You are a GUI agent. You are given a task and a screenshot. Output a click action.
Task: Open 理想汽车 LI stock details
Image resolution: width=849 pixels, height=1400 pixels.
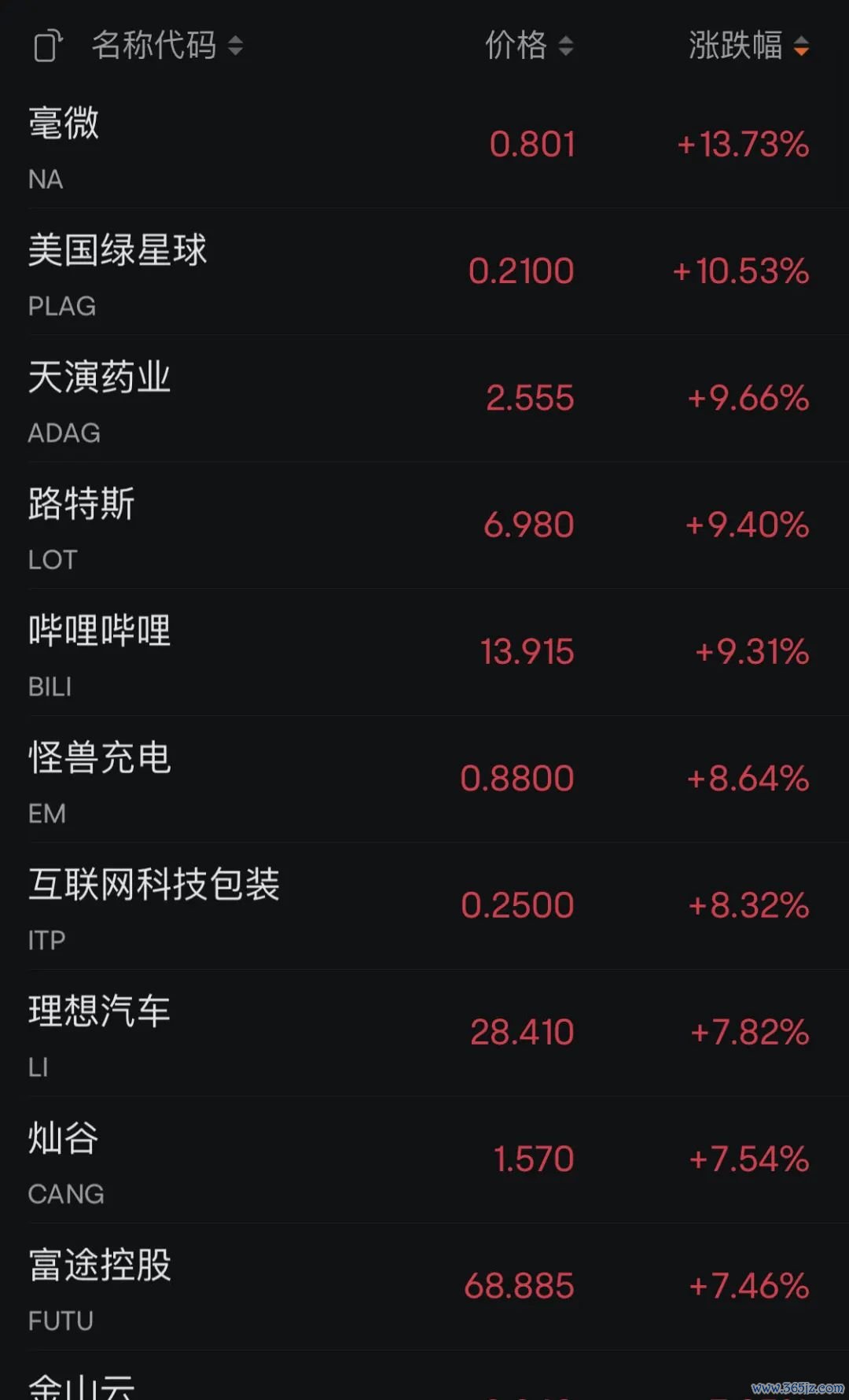424,1033
